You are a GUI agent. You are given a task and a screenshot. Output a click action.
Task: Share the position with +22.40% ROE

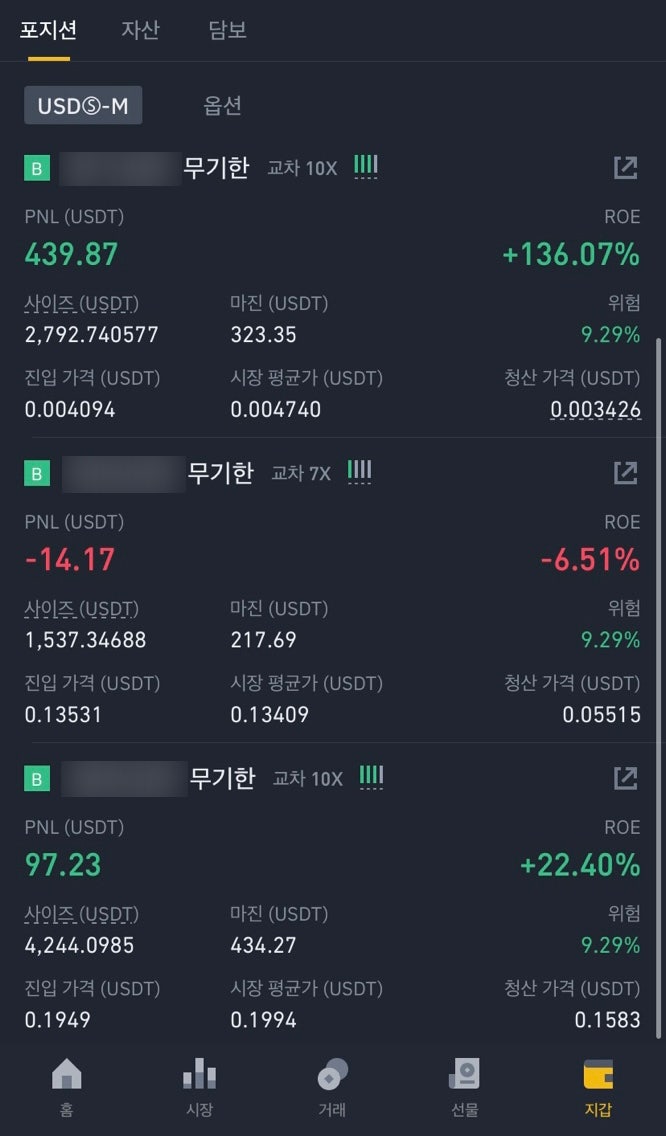(625, 779)
